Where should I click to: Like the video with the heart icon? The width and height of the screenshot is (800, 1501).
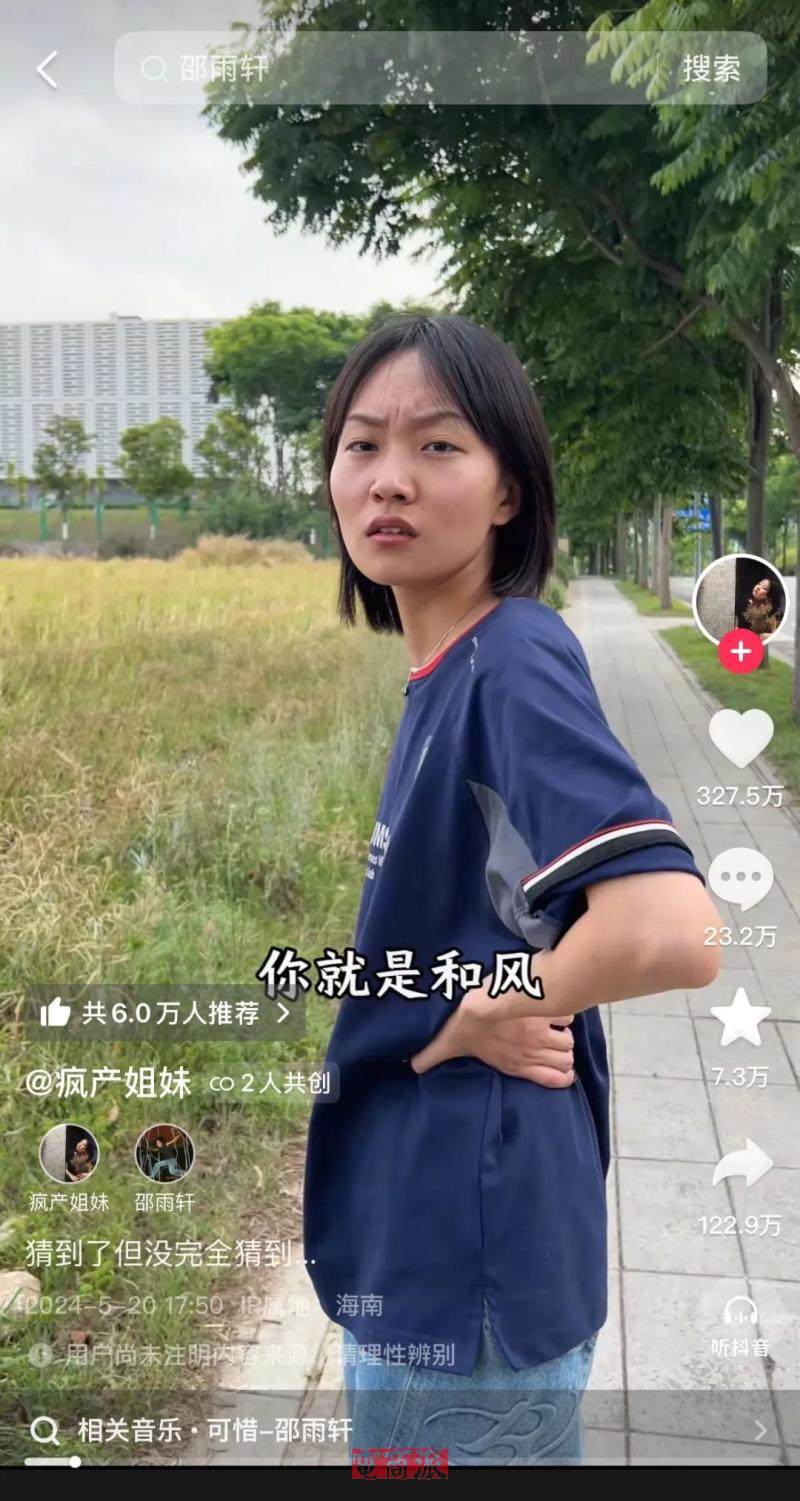click(740, 738)
